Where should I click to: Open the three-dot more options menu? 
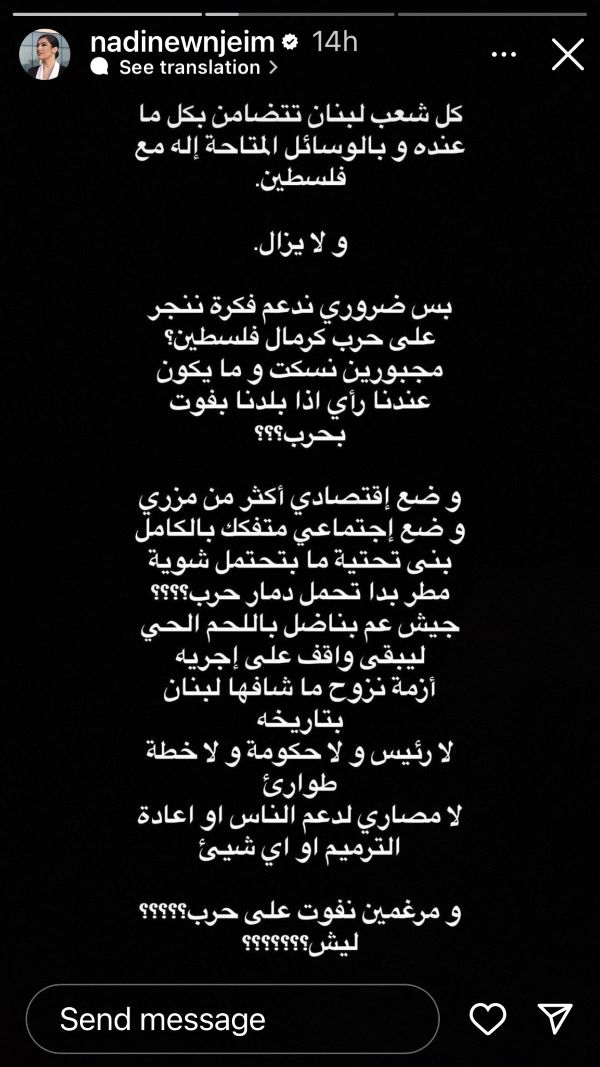pos(503,54)
